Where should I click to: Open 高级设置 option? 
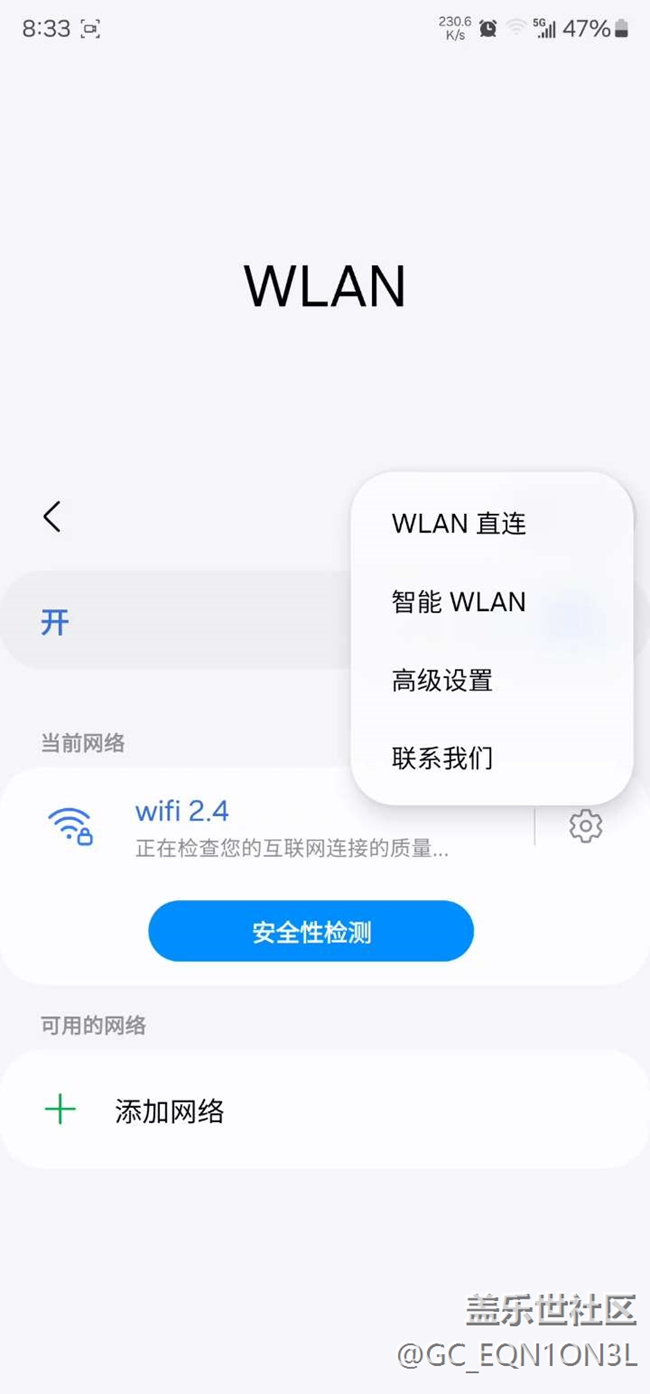click(443, 681)
